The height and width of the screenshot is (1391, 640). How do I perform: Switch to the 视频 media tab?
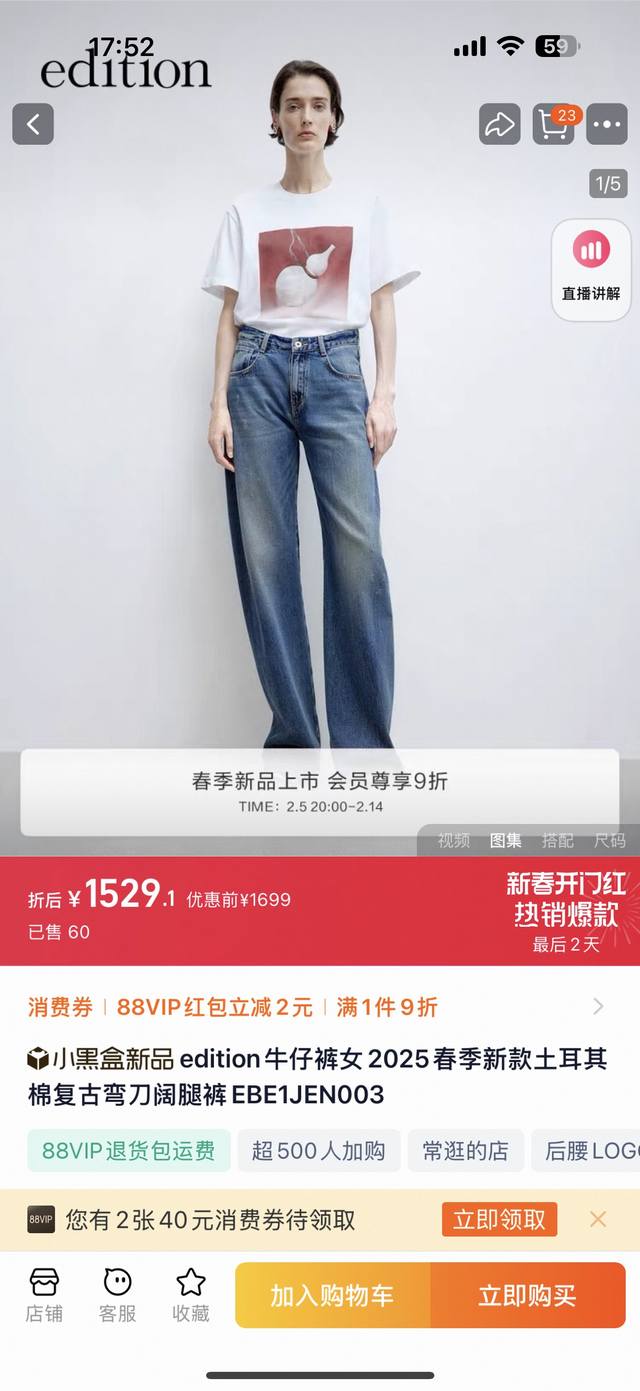[454, 841]
